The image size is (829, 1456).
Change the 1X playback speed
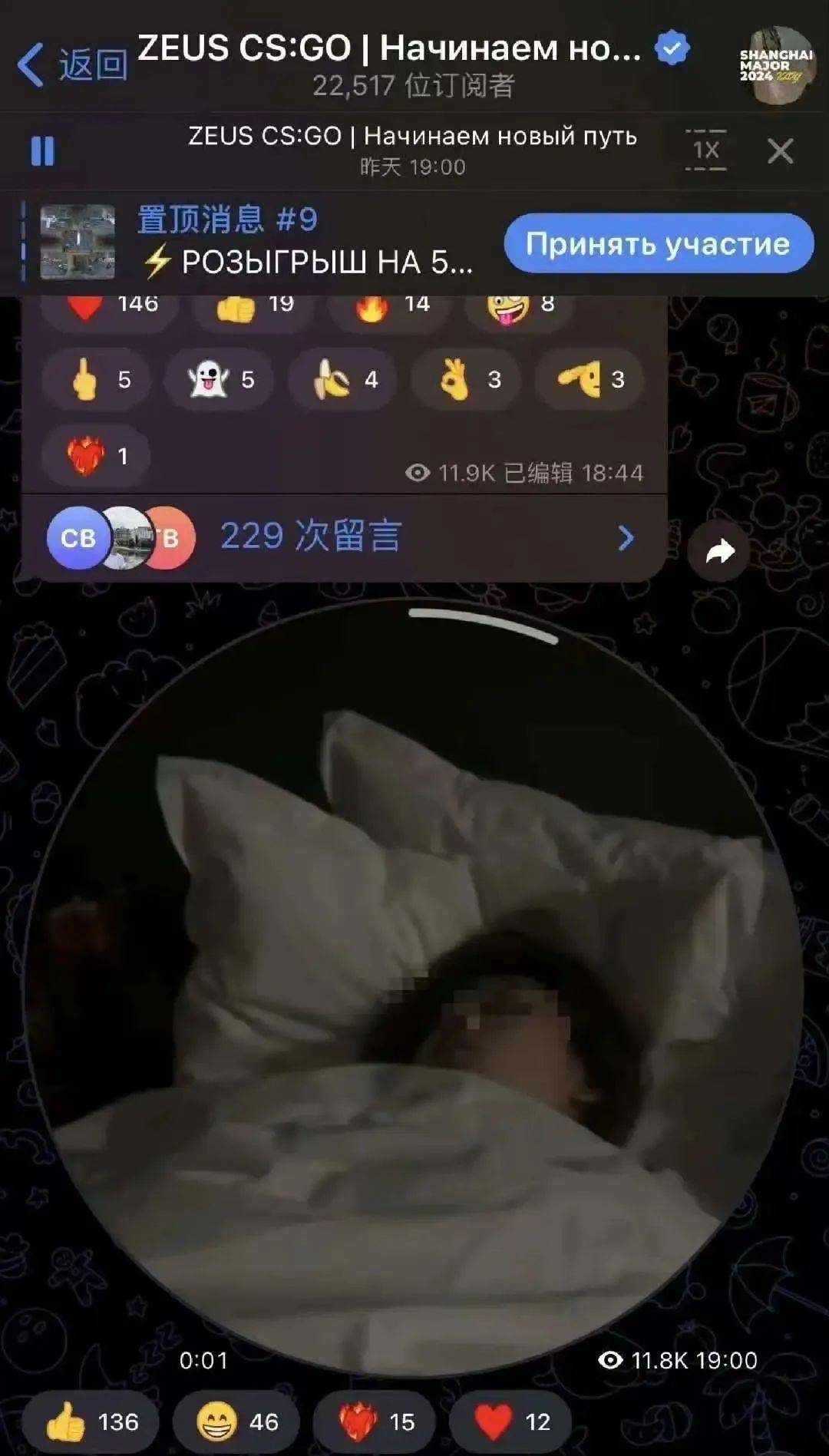click(x=705, y=150)
